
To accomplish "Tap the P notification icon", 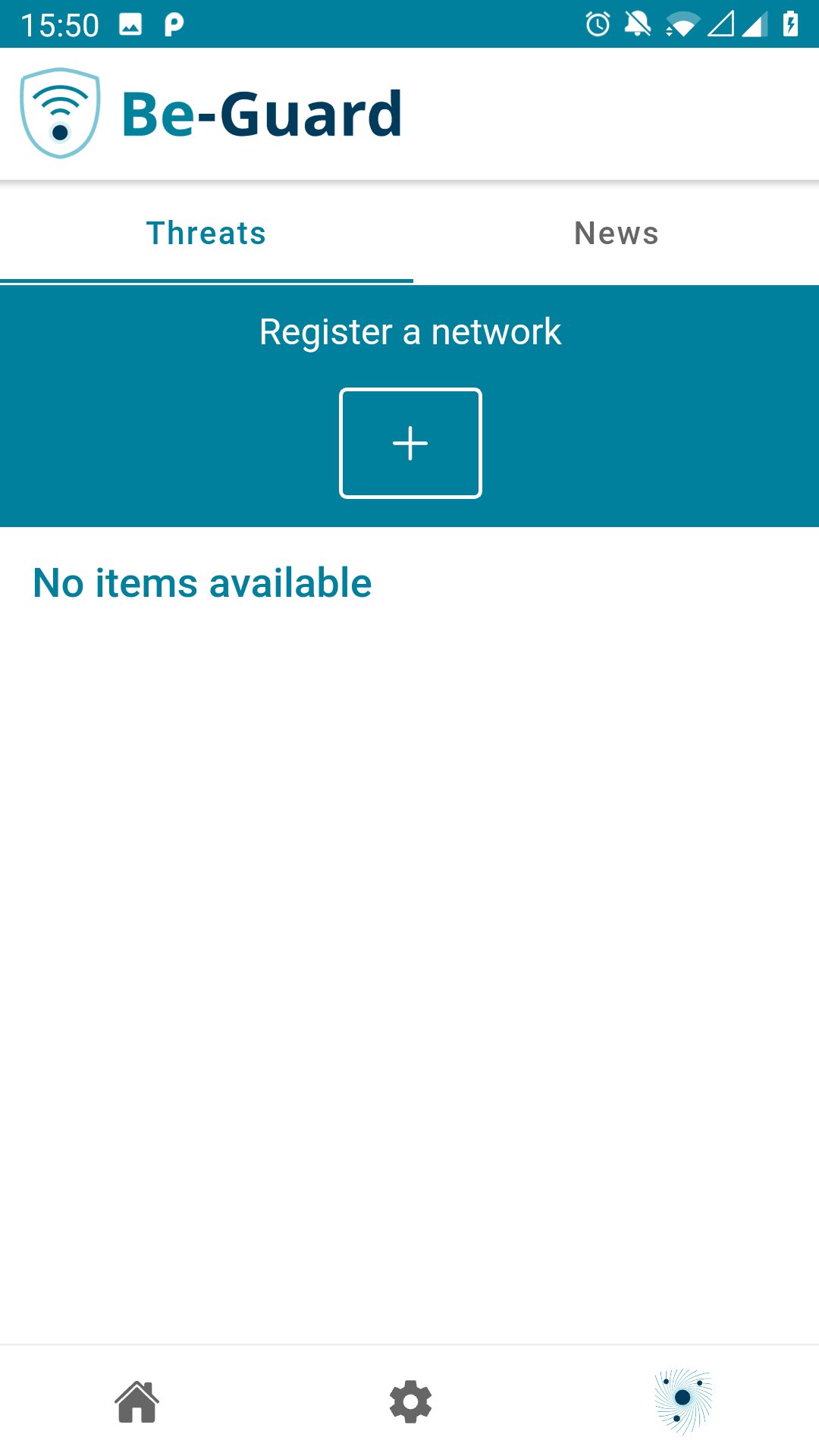I will pos(173,25).
